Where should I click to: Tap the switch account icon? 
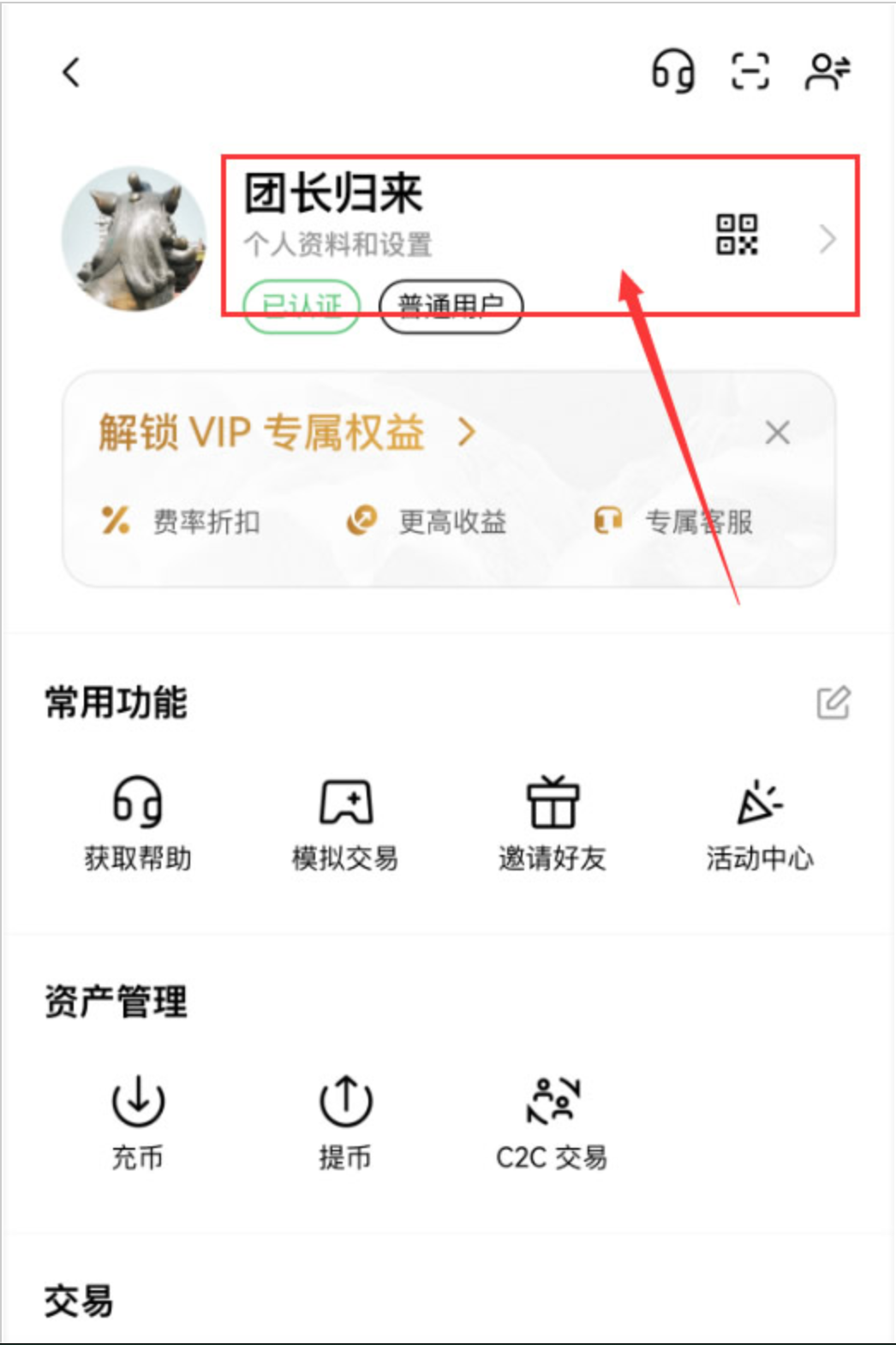(x=827, y=71)
